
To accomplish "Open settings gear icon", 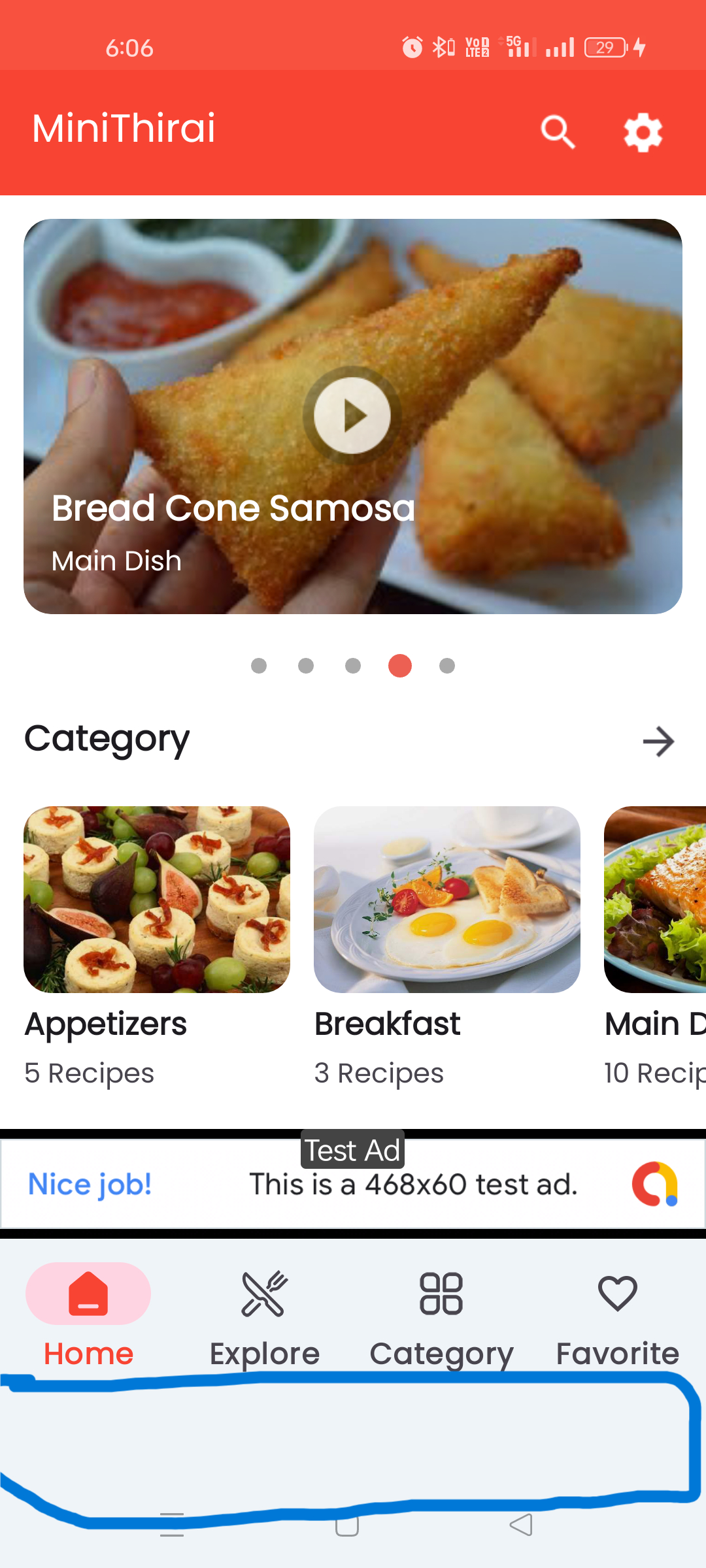I will pyautogui.click(x=643, y=133).
